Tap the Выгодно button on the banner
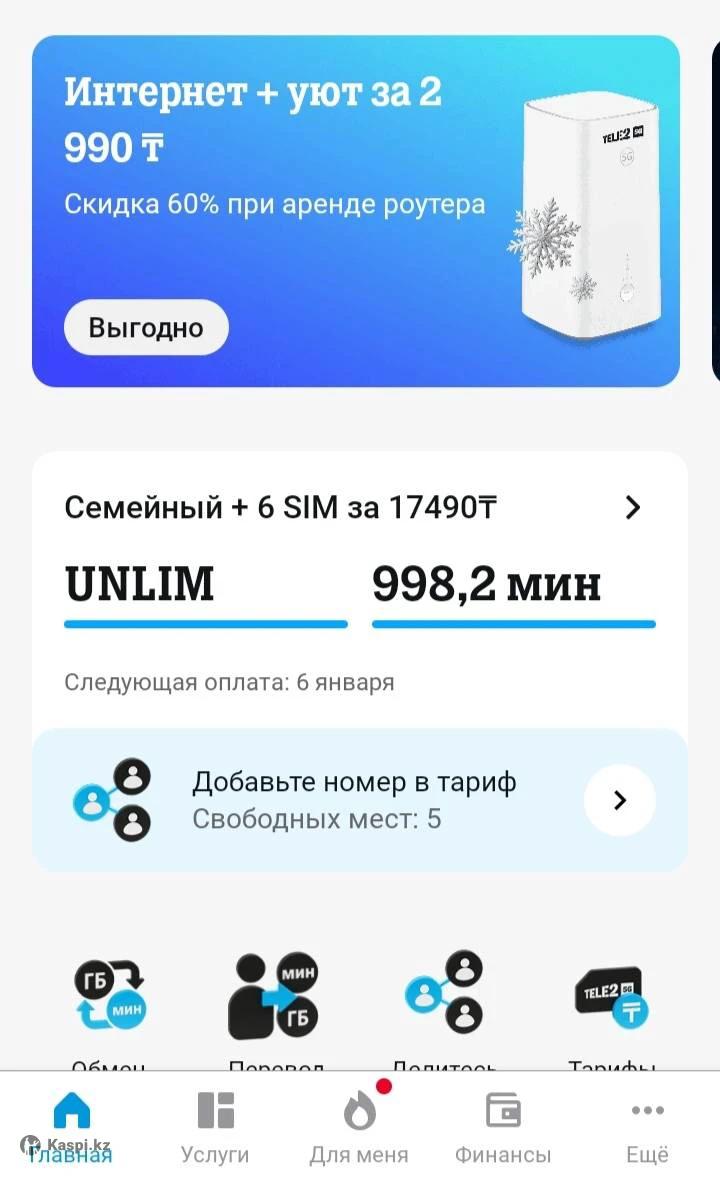720x1181 pixels. (x=146, y=328)
